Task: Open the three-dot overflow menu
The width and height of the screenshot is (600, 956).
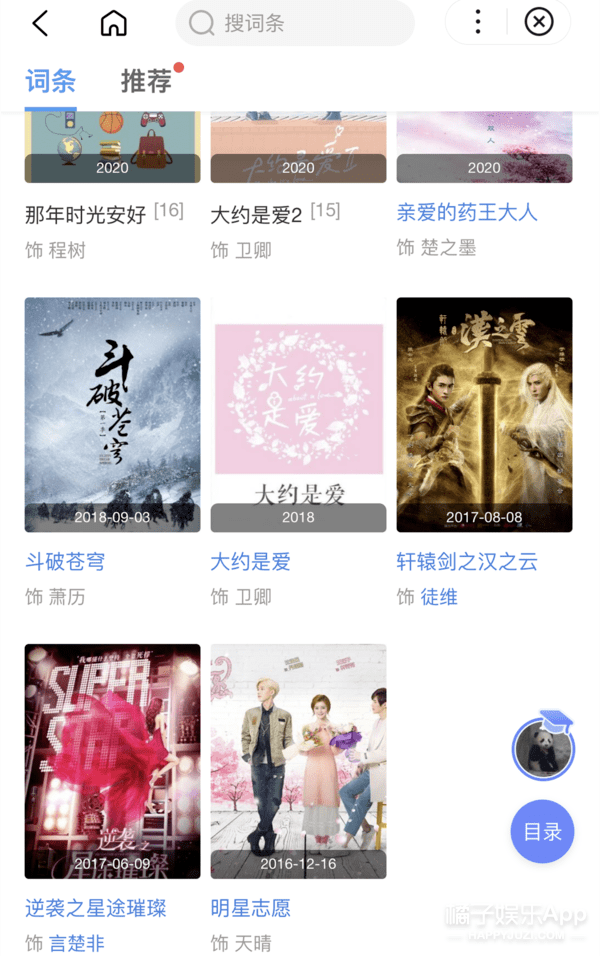Action: [x=478, y=22]
